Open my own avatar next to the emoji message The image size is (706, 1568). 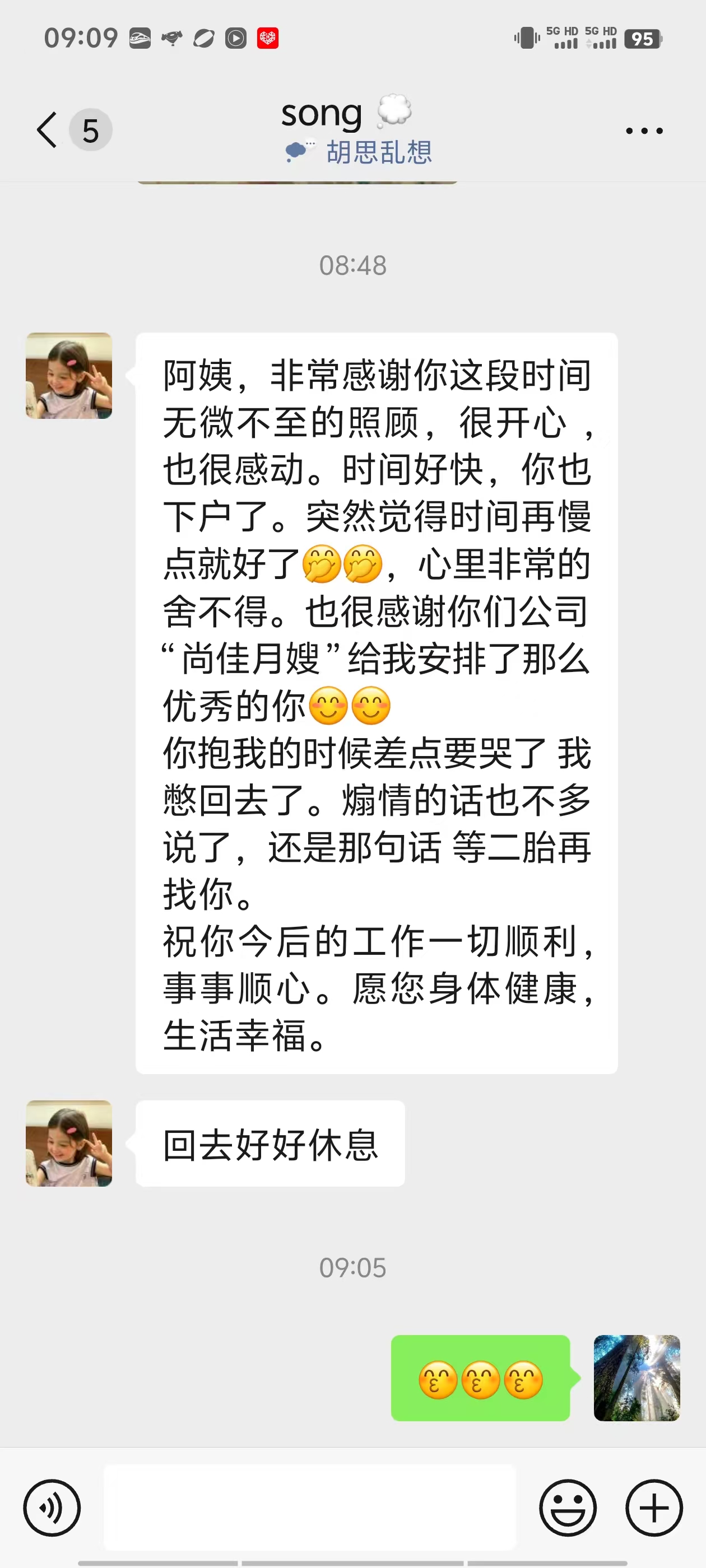point(637,1378)
